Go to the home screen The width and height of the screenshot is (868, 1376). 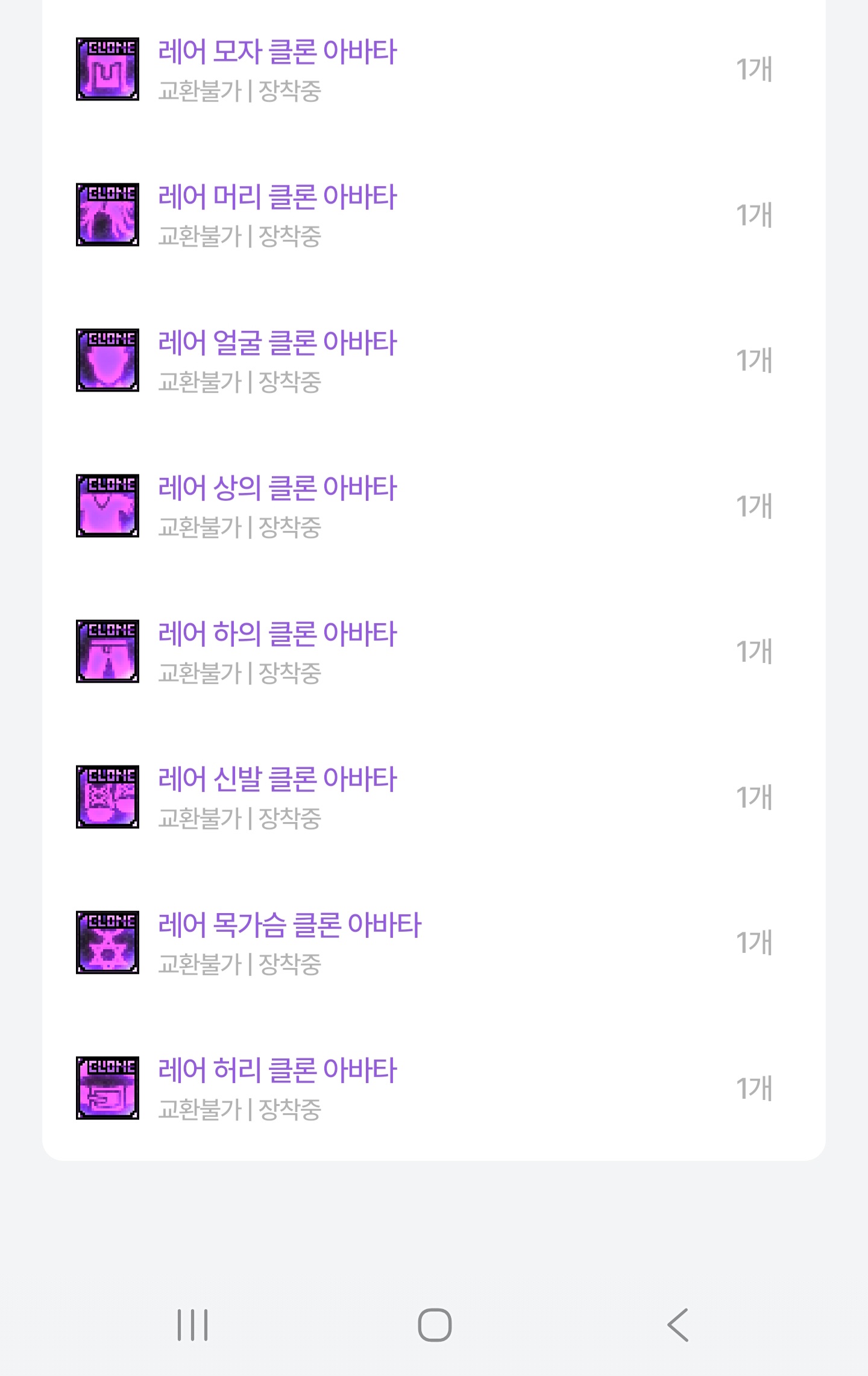tap(435, 1325)
